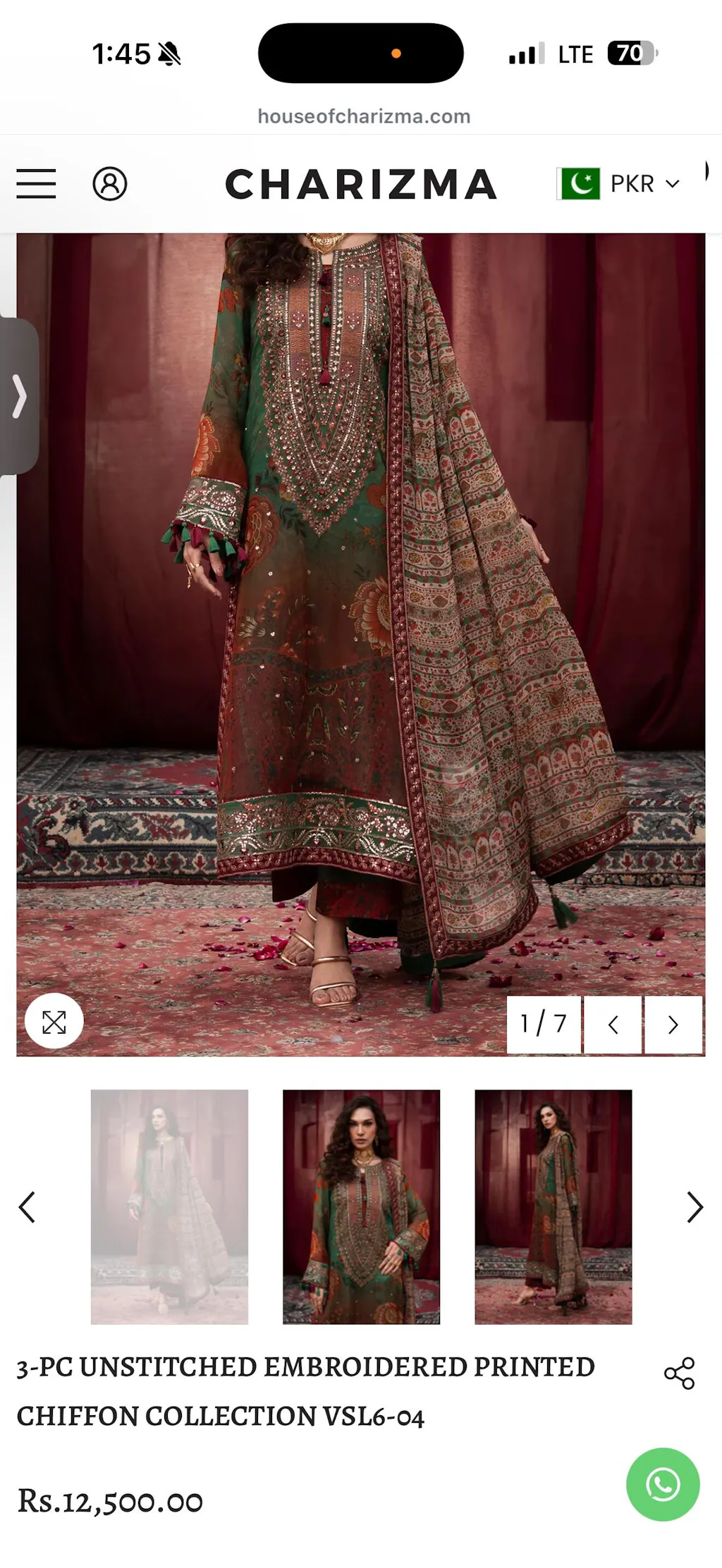Screen dimensions: 722x1568
Task: Move thumbnail carousel left
Action: coord(27,1206)
